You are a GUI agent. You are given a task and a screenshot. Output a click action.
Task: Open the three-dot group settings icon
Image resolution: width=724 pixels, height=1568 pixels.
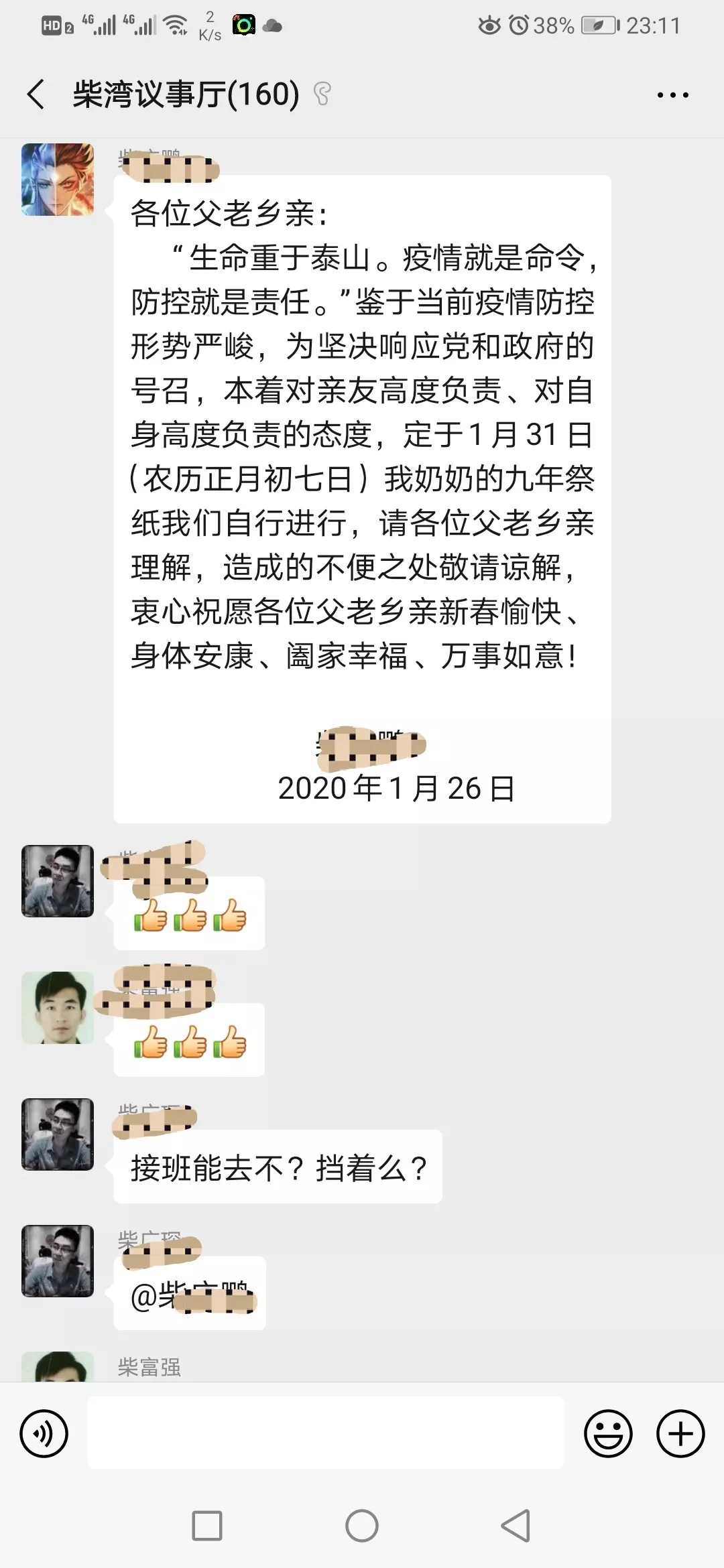(672, 95)
